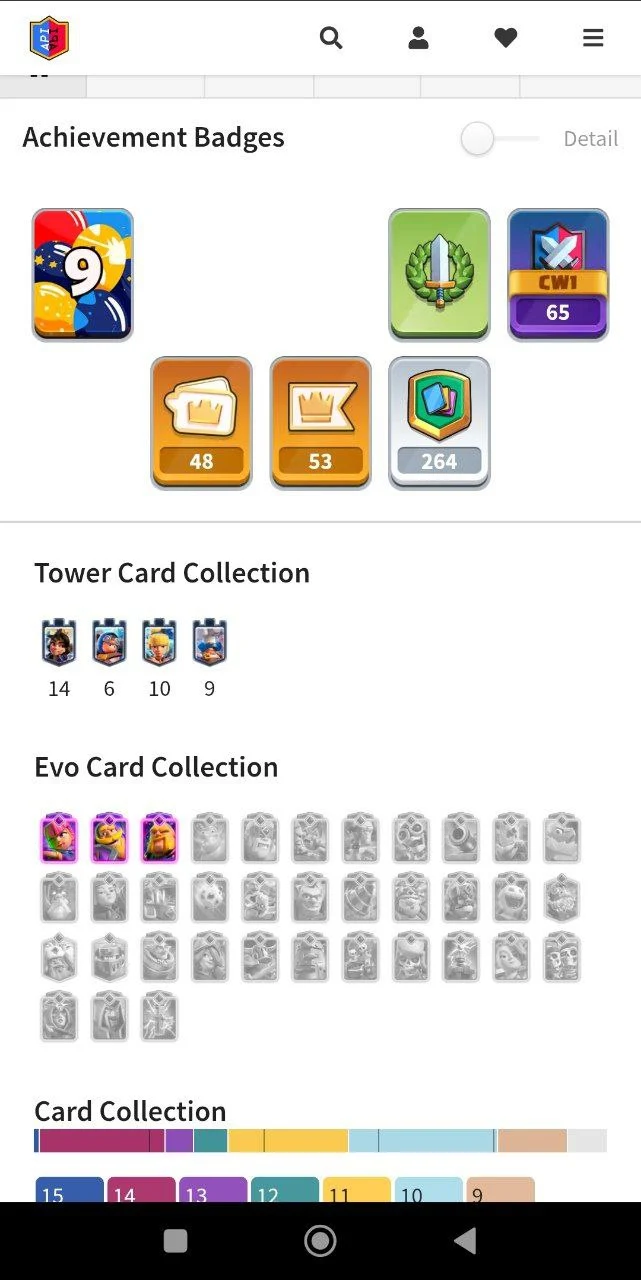The image size is (641, 1280).
Task: Open the badge showing 264
Action: click(439, 423)
